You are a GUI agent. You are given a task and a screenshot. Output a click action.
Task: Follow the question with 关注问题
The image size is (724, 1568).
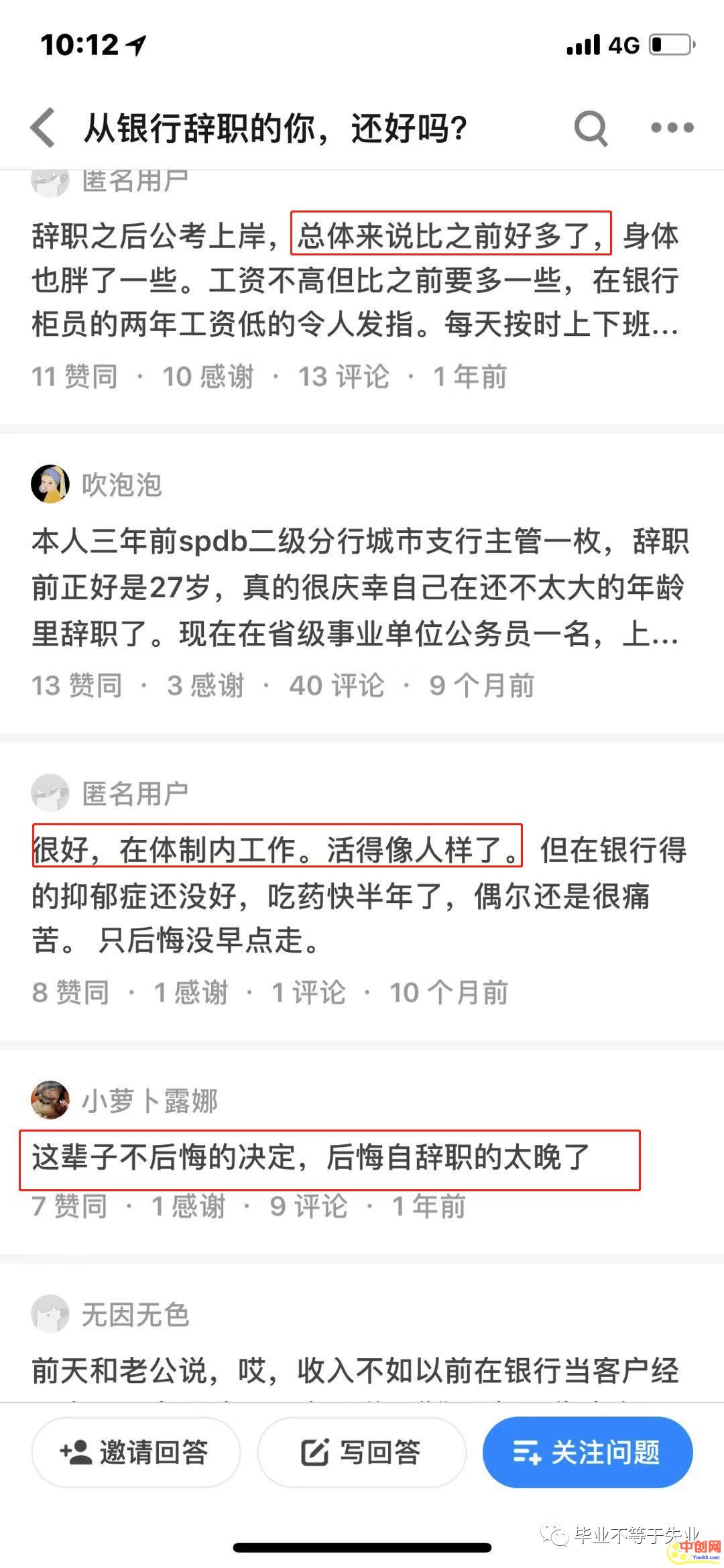coord(587,1452)
